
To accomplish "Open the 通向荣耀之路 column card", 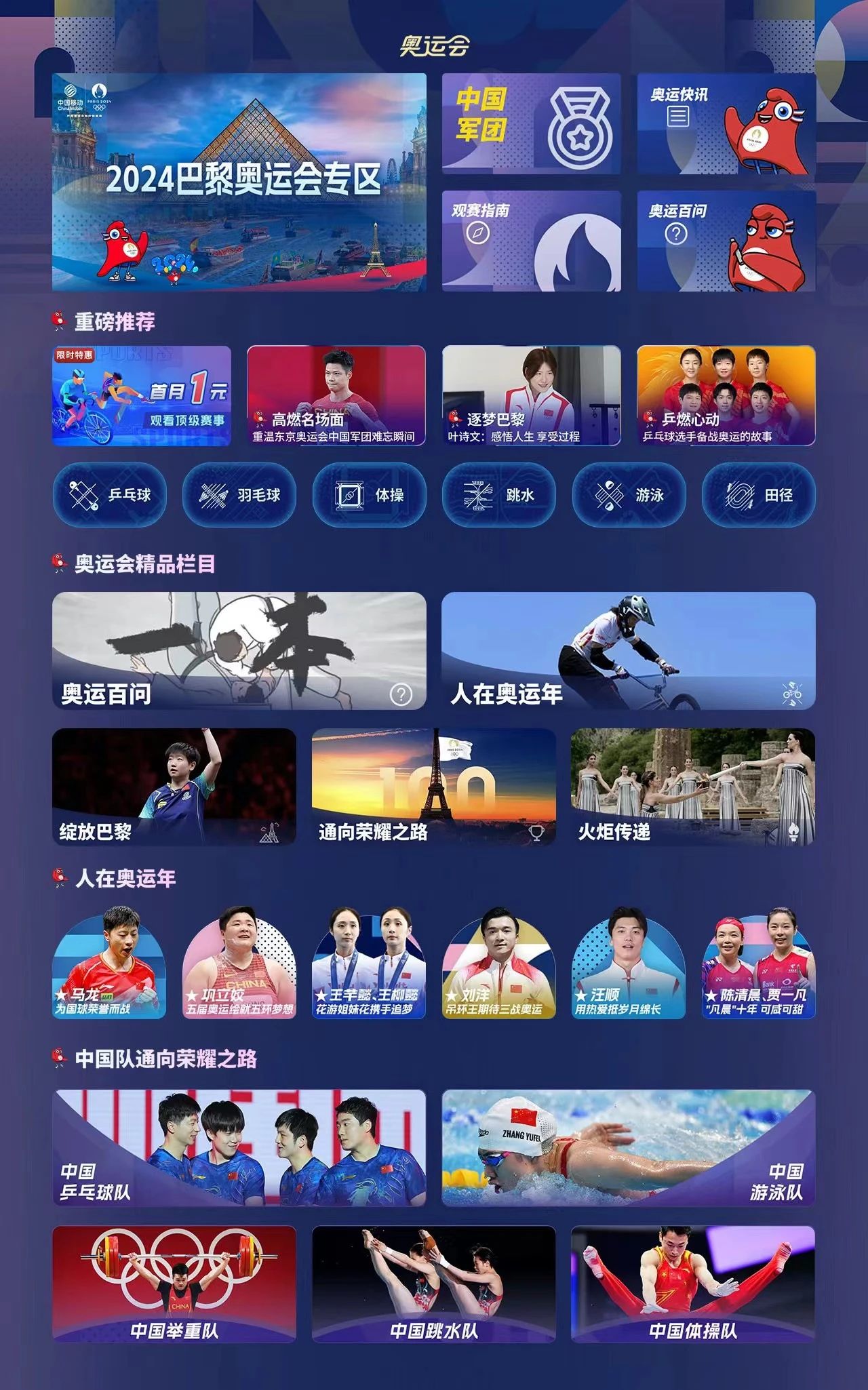I will point(434,787).
